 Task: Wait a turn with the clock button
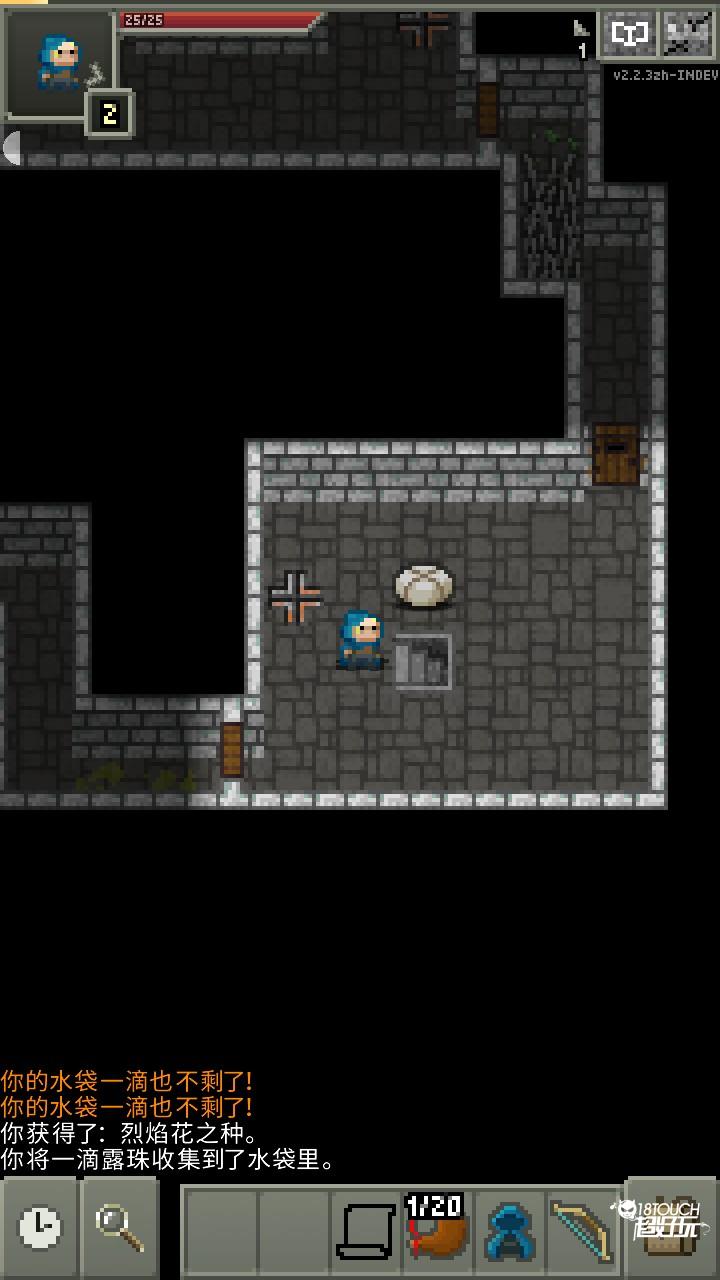[40, 1228]
